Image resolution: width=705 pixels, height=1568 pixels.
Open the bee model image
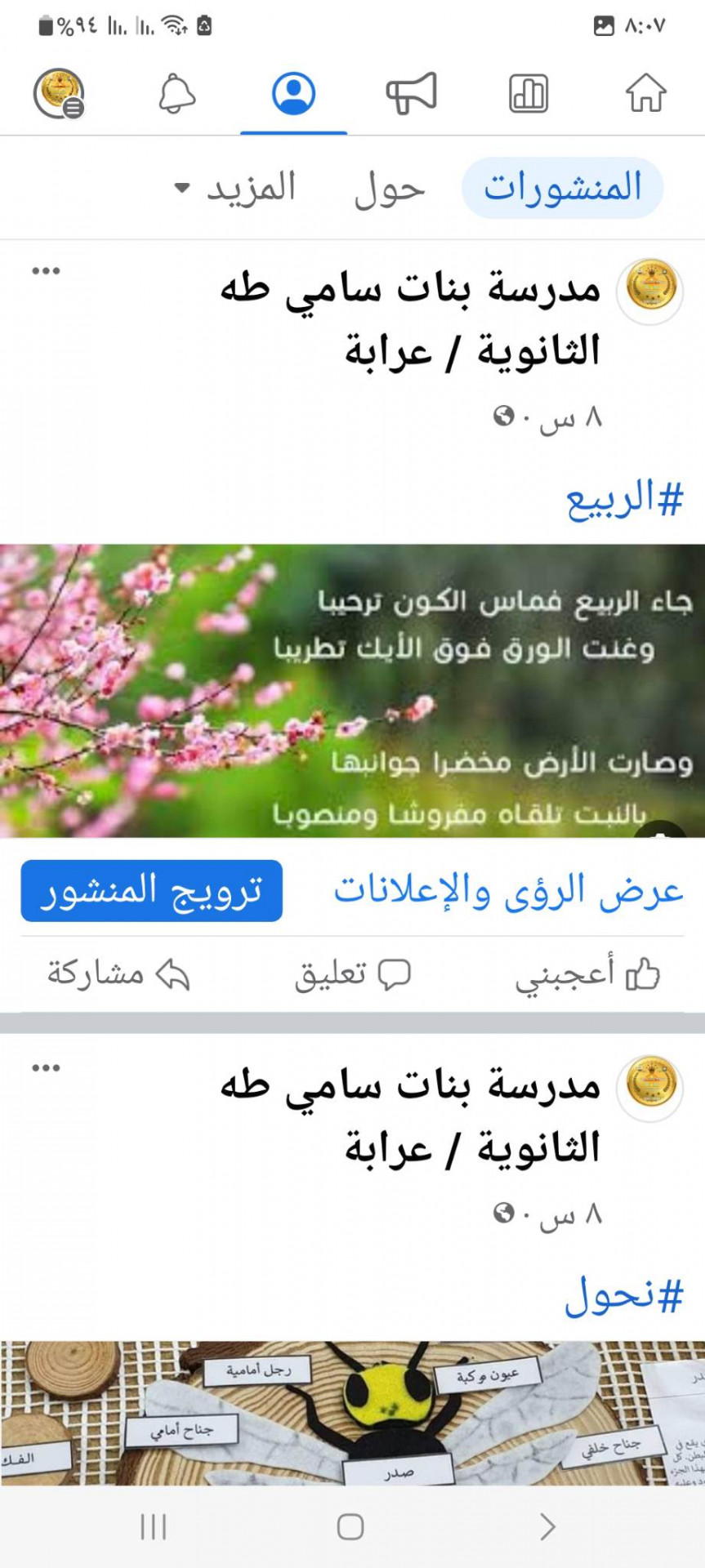point(352,1413)
